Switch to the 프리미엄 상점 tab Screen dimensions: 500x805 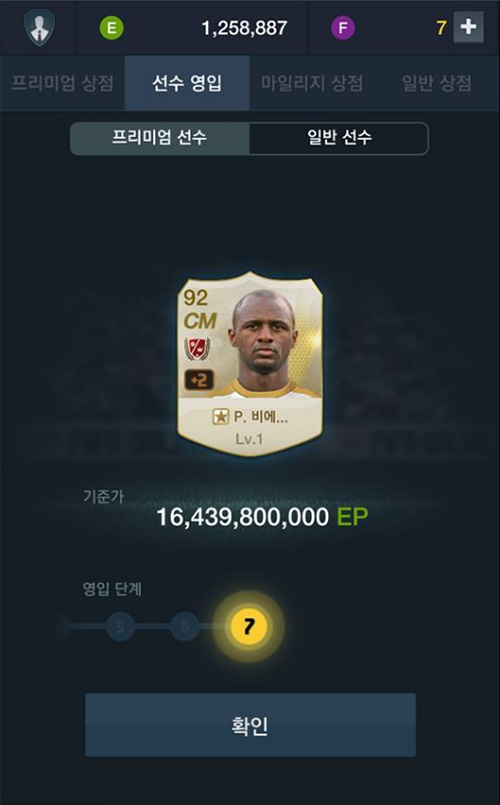tap(62, 83)
